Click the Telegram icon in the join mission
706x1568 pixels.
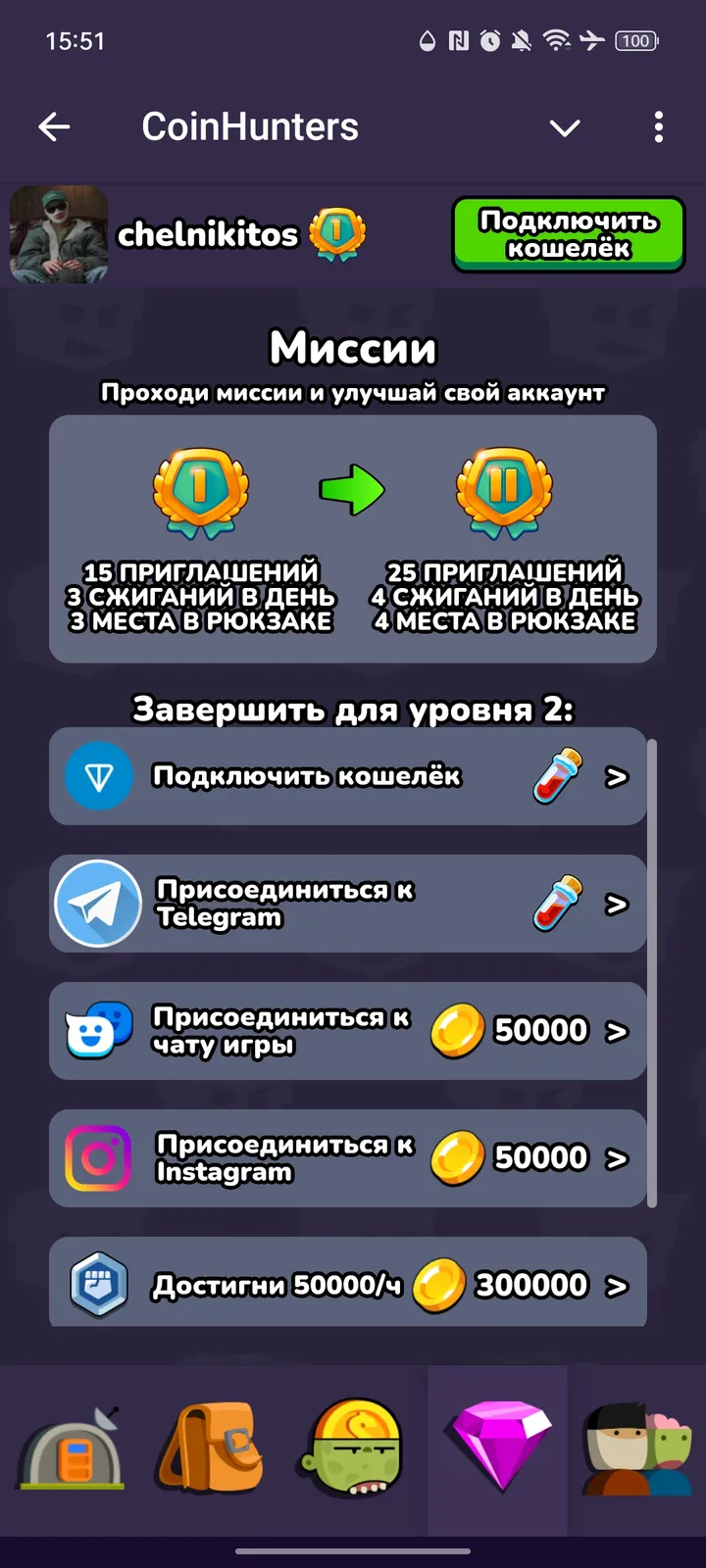tap(98, 903)
